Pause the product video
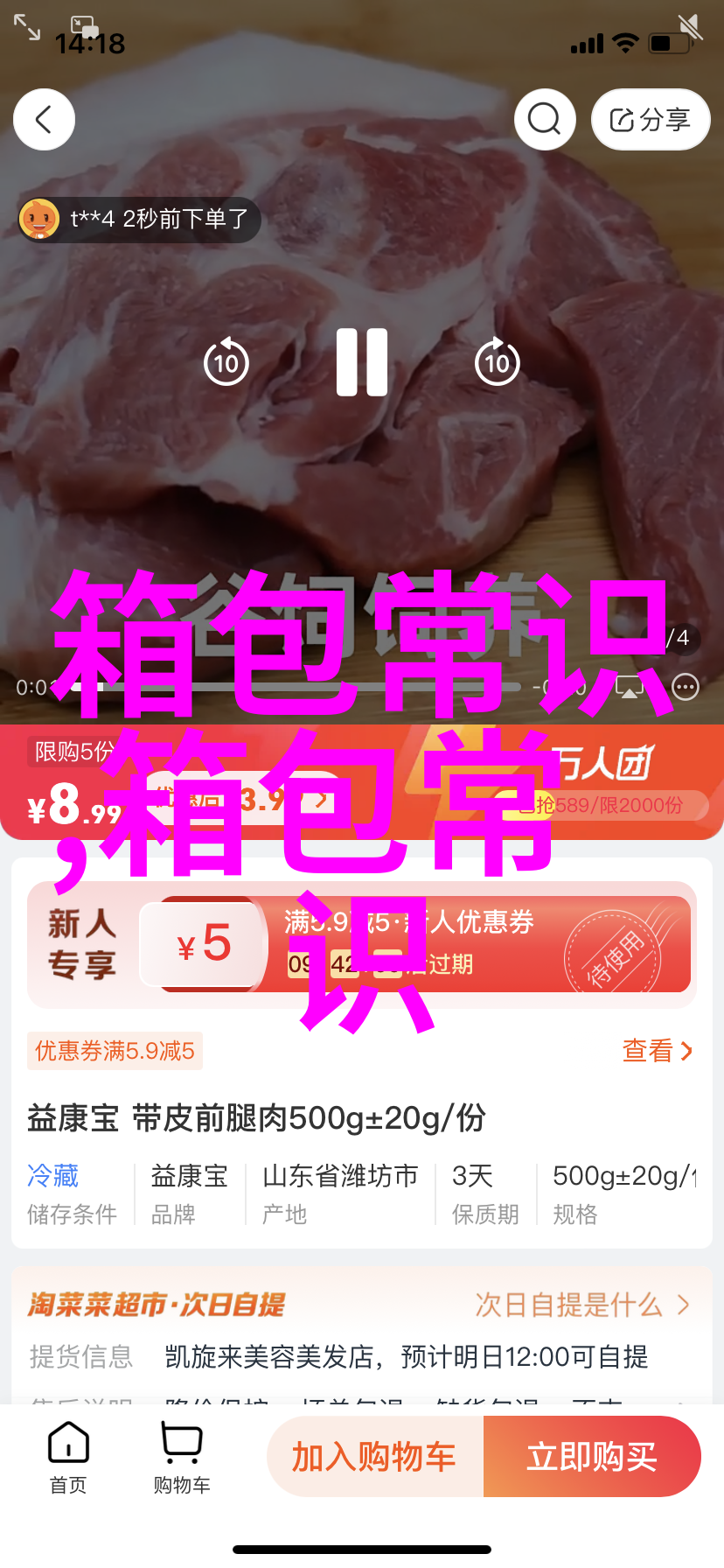The height and width of the screenshot is (1568, 724). 362,362
